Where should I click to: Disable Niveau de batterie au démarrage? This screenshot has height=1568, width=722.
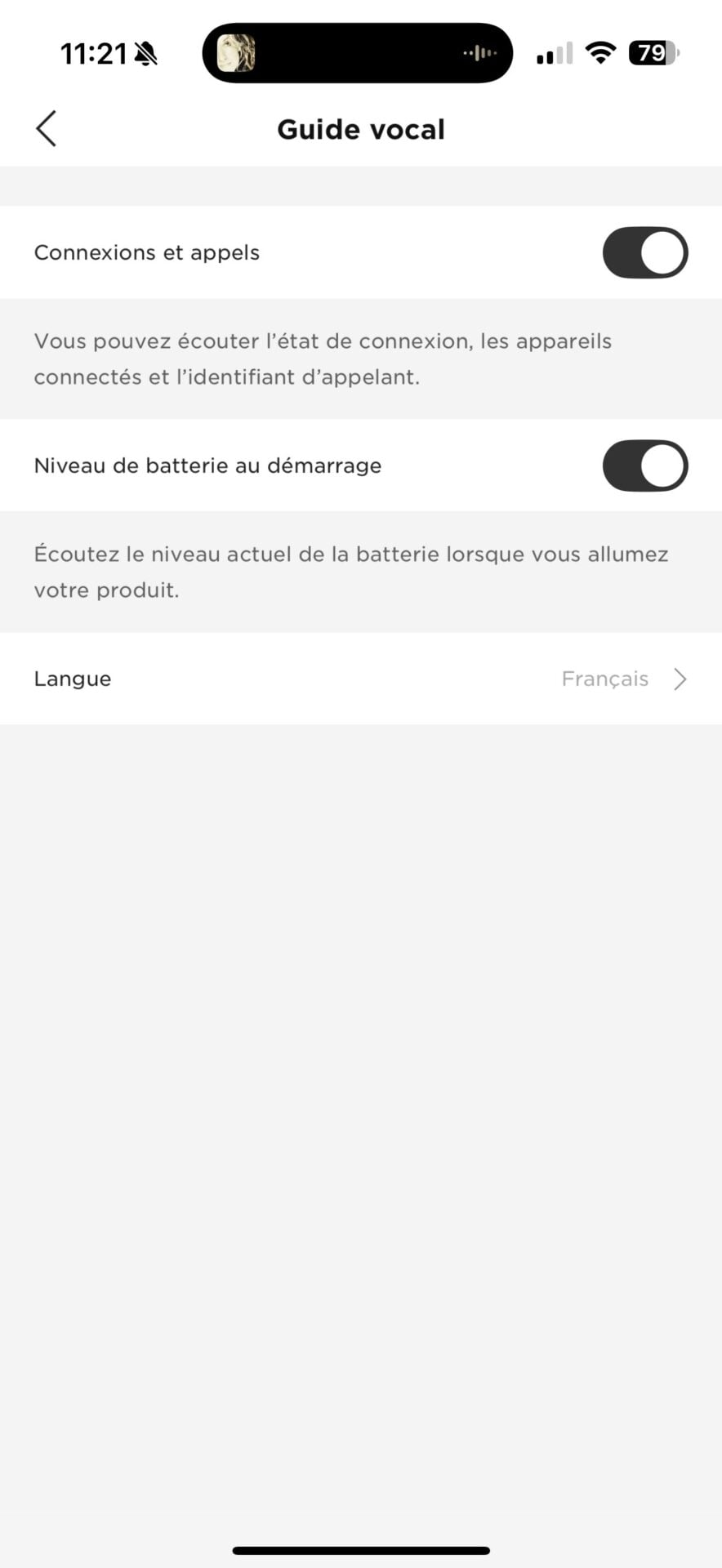click(x=644, y=465)
